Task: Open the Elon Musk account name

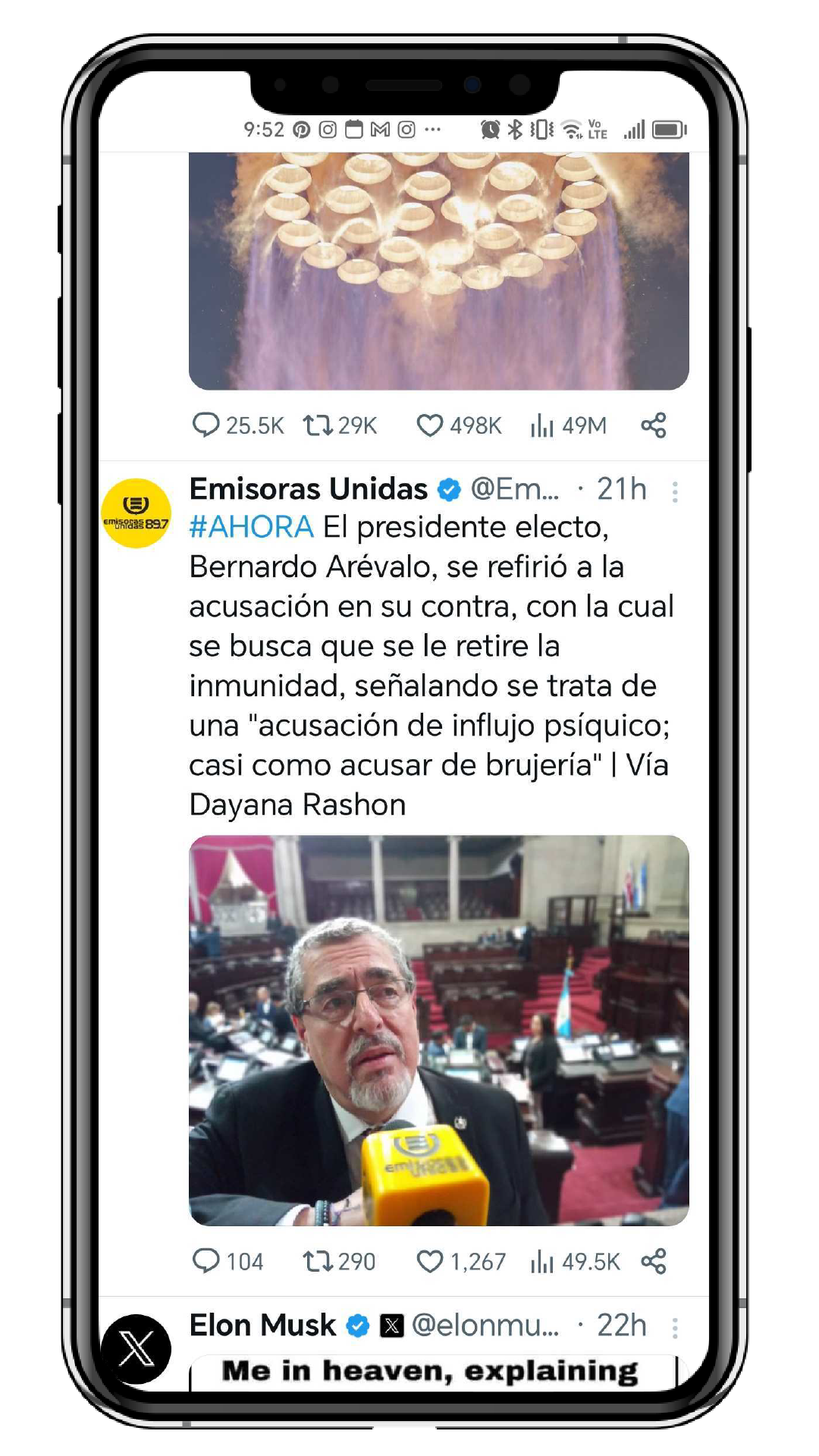Action: point(262,1326)
